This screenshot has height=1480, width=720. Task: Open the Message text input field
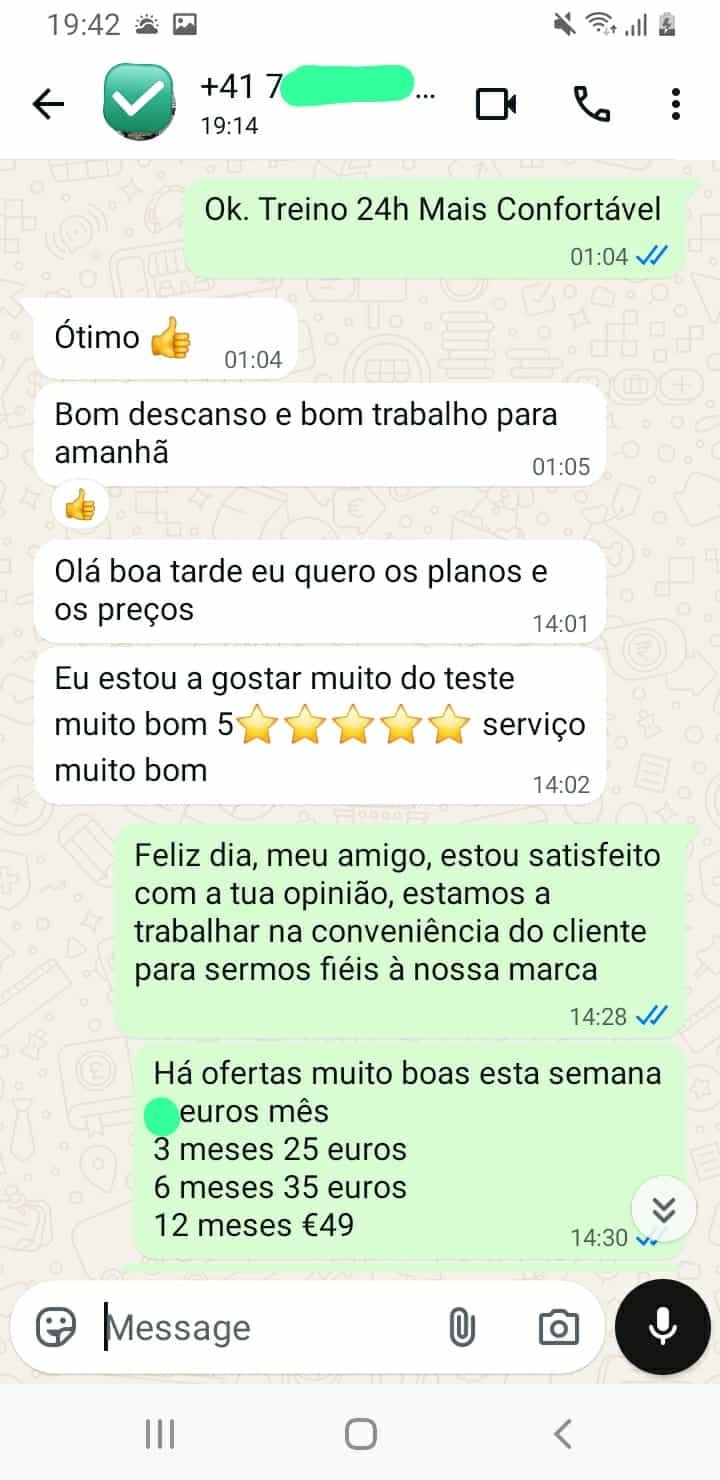[250, 1326]
